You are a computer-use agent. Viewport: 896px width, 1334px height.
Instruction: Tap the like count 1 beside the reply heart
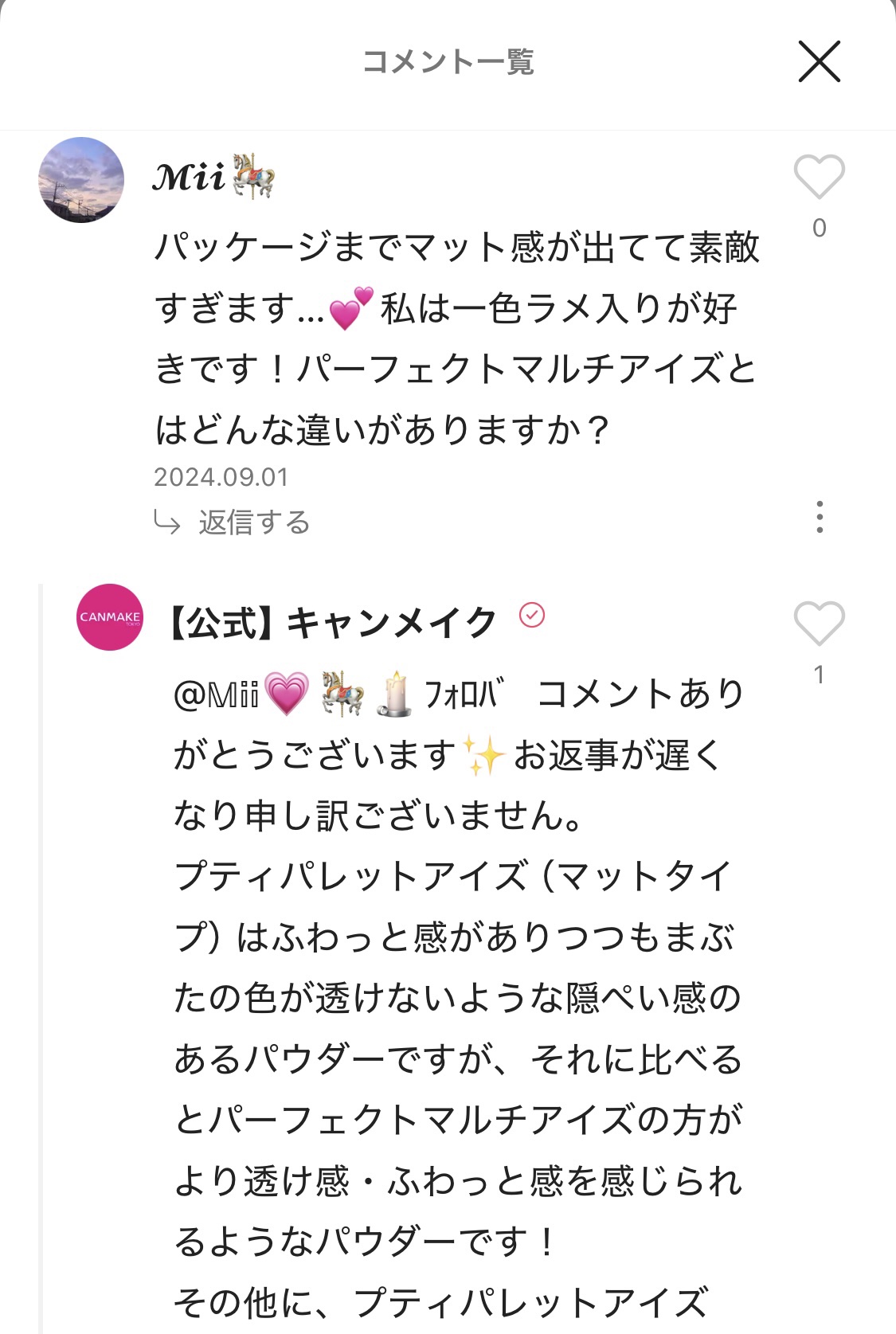[x=820, y=675]
